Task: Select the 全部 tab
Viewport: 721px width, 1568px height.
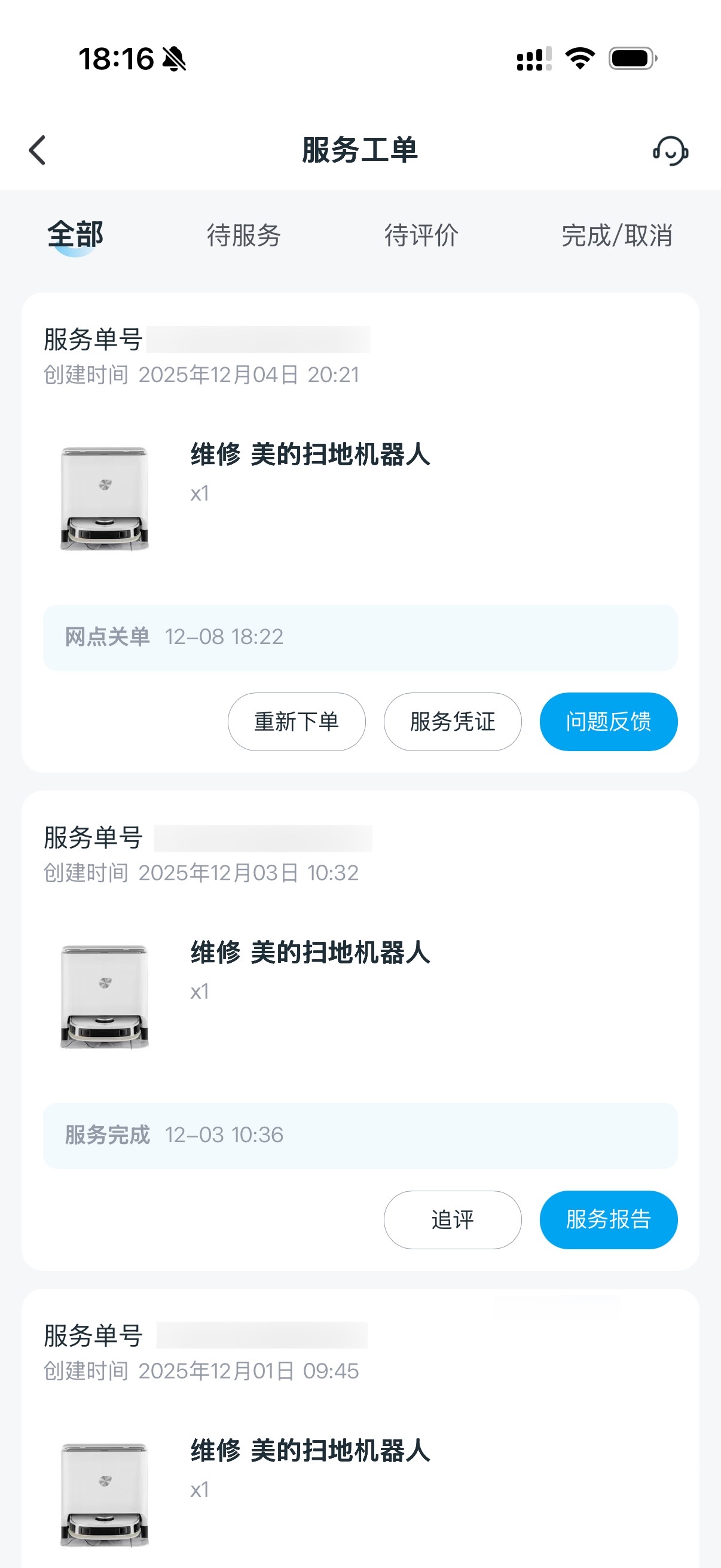Action: [75, 235]
